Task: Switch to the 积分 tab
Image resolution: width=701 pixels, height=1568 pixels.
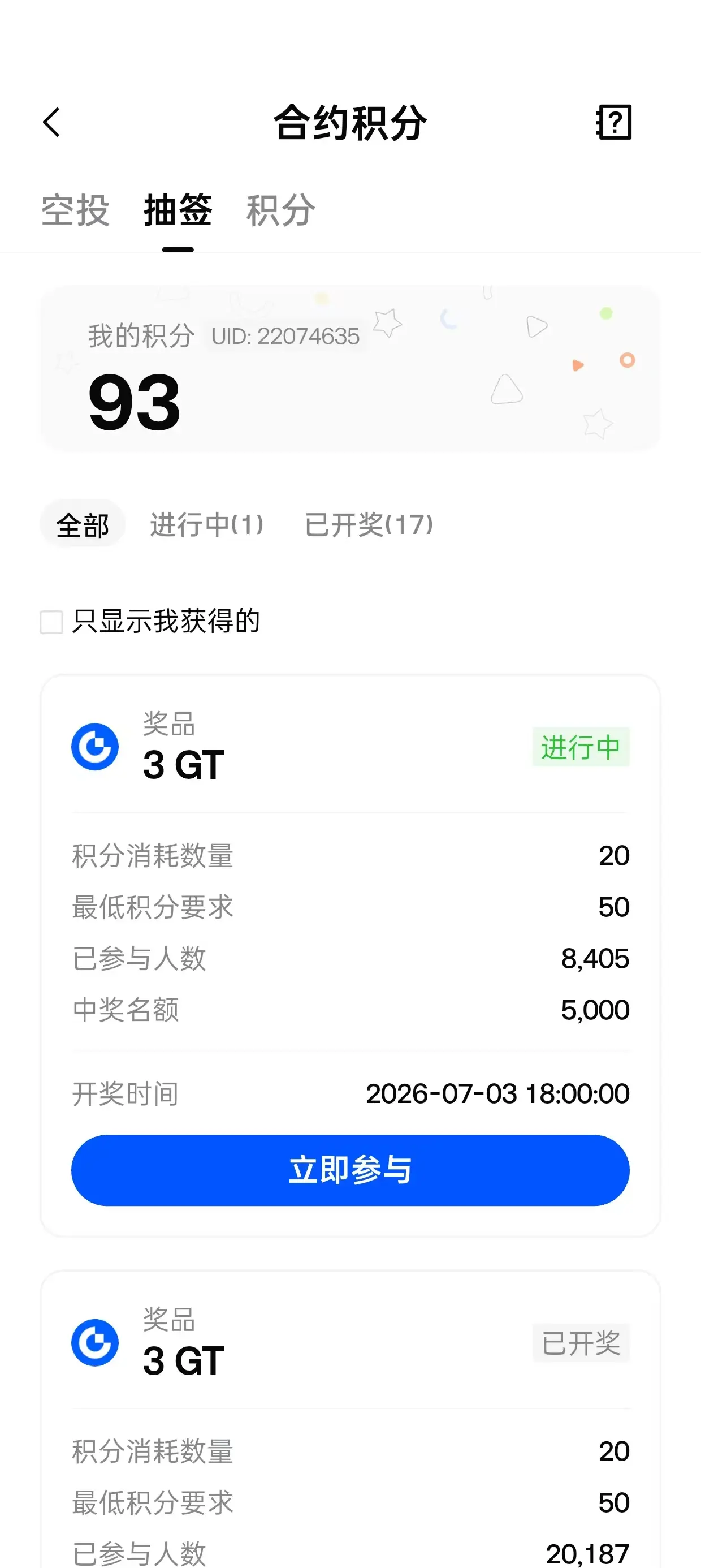Action: click(x=280, y=210)
